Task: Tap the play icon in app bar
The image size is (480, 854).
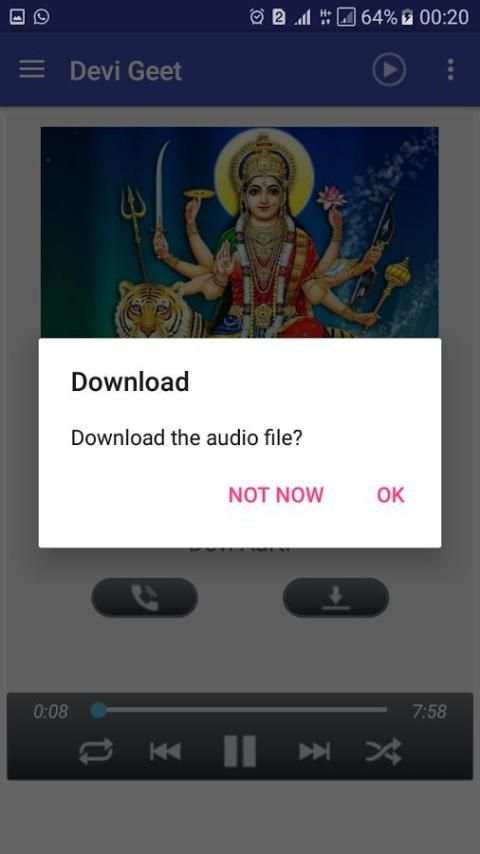Action: [389, 70]
